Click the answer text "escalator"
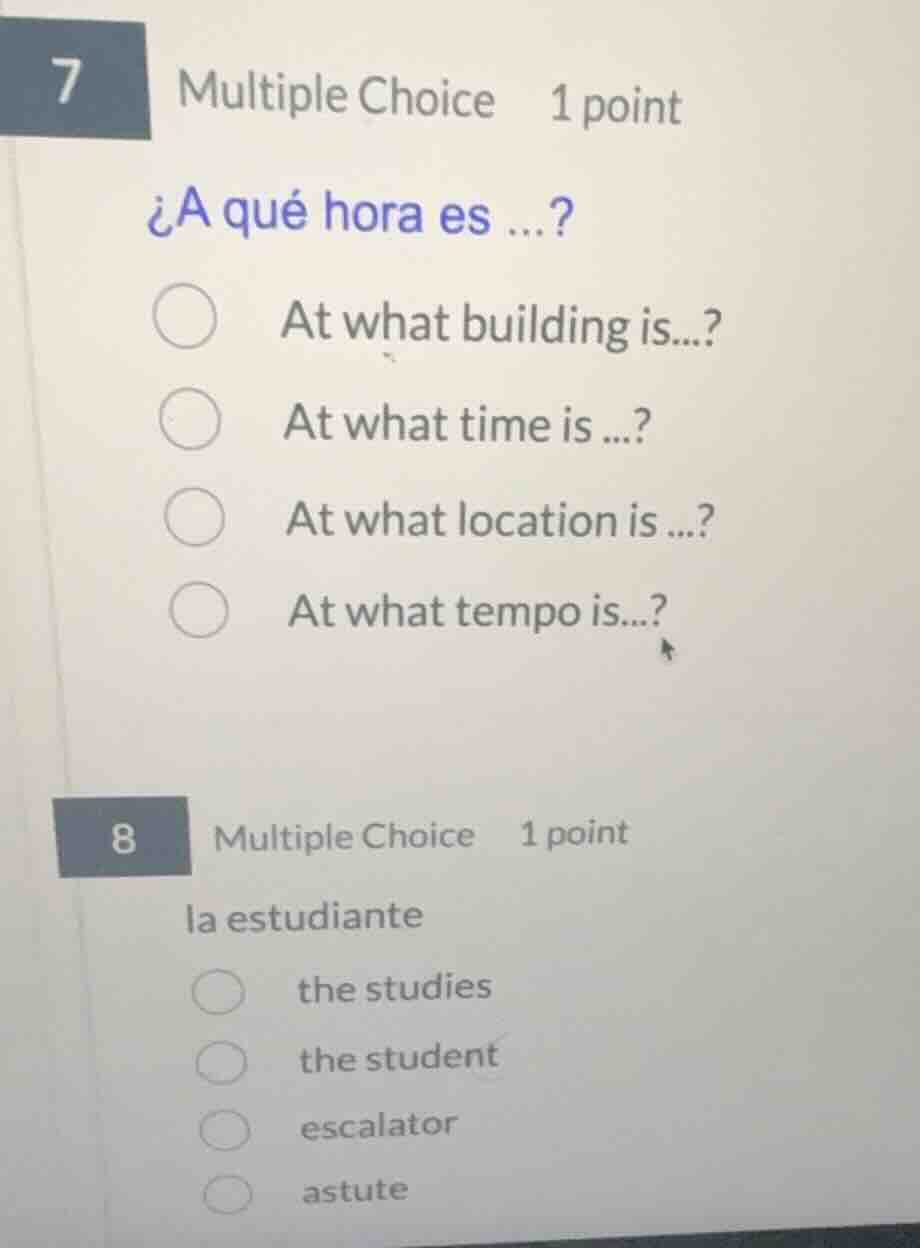This screenshot has height=1248, width=920. pos(378,1125)
